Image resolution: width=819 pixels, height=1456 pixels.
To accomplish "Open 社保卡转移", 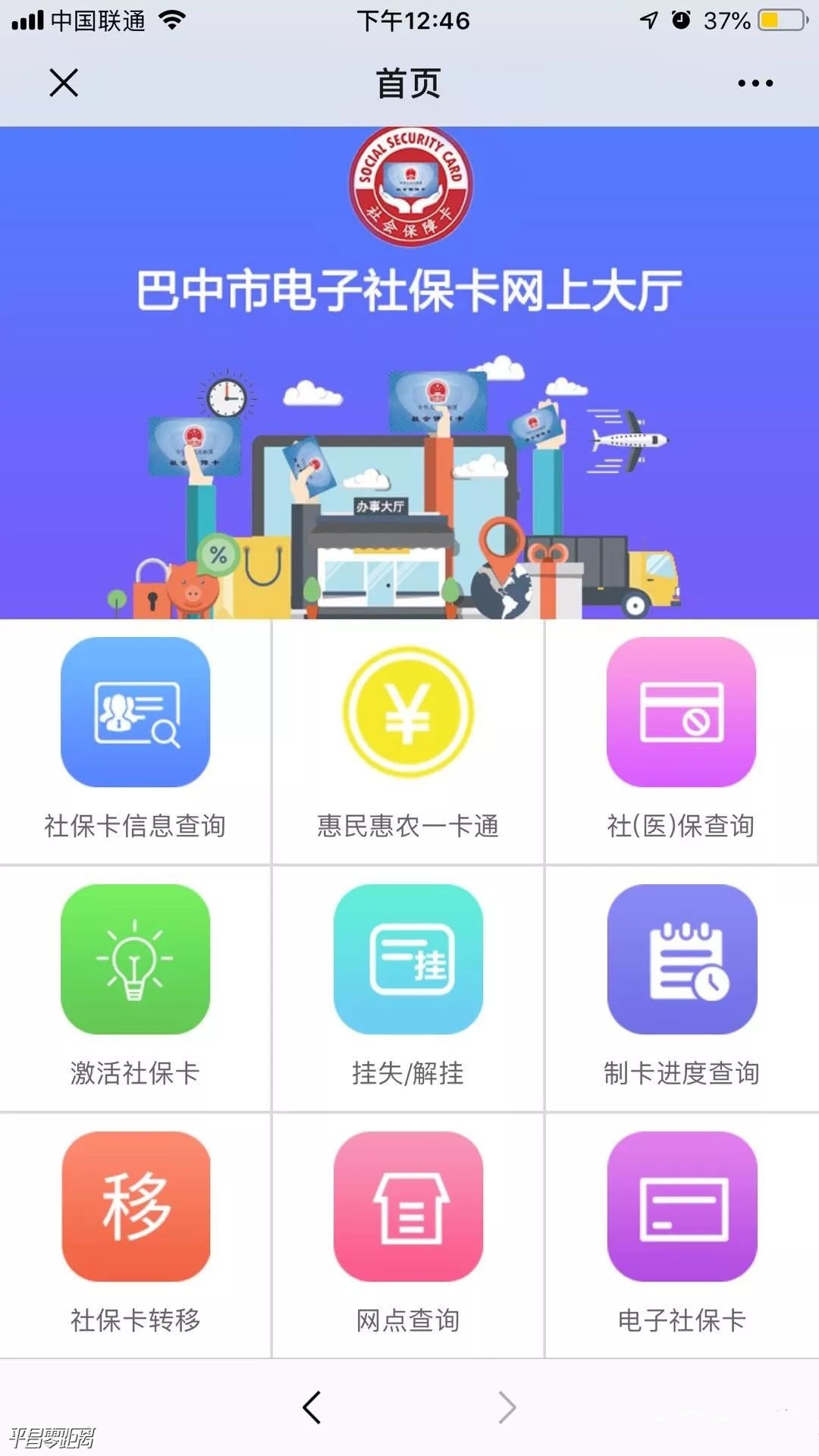I will click(x=135, y=1207).
